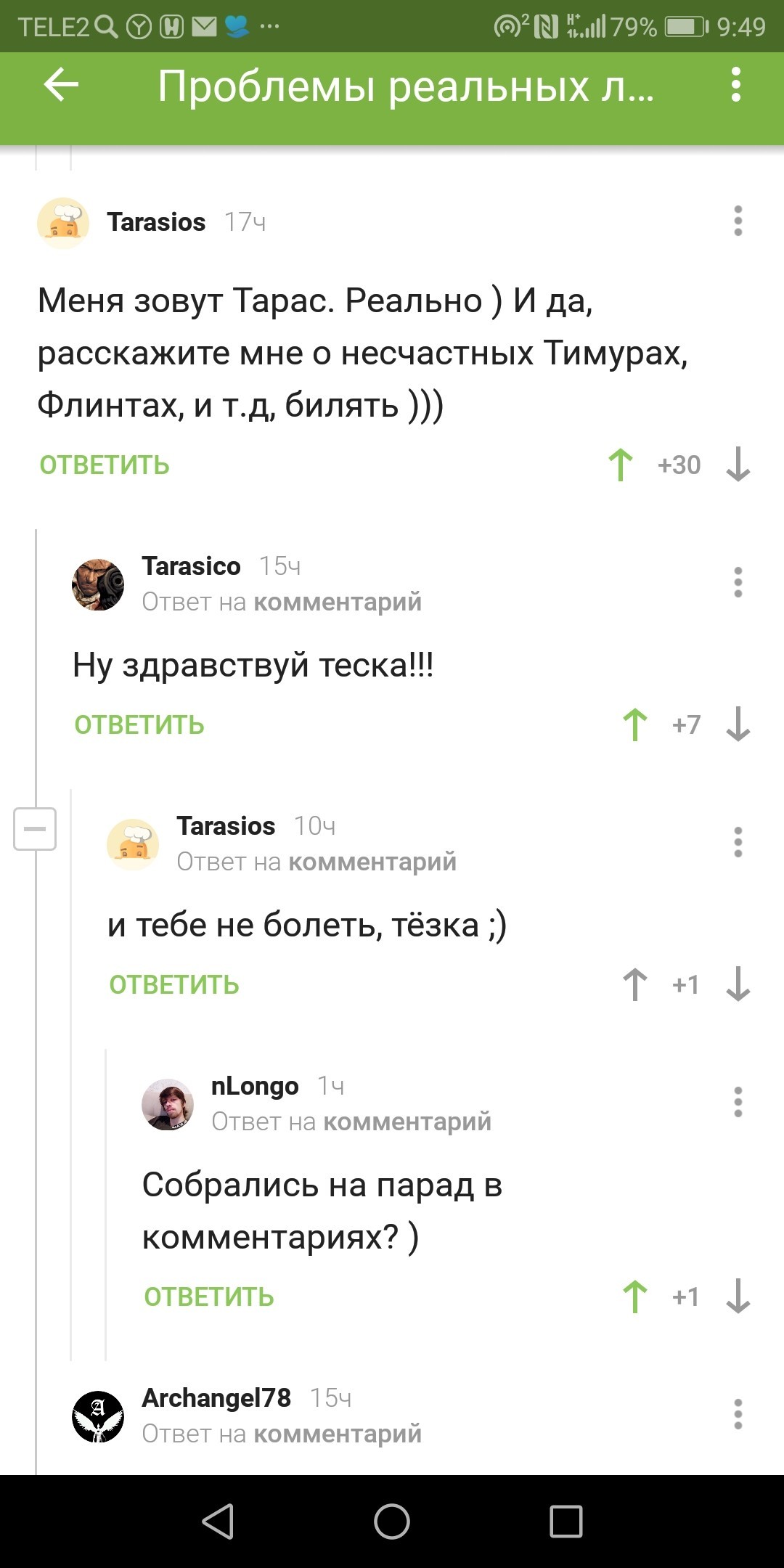Collapse the comment thread with minus button

[35, 828]
